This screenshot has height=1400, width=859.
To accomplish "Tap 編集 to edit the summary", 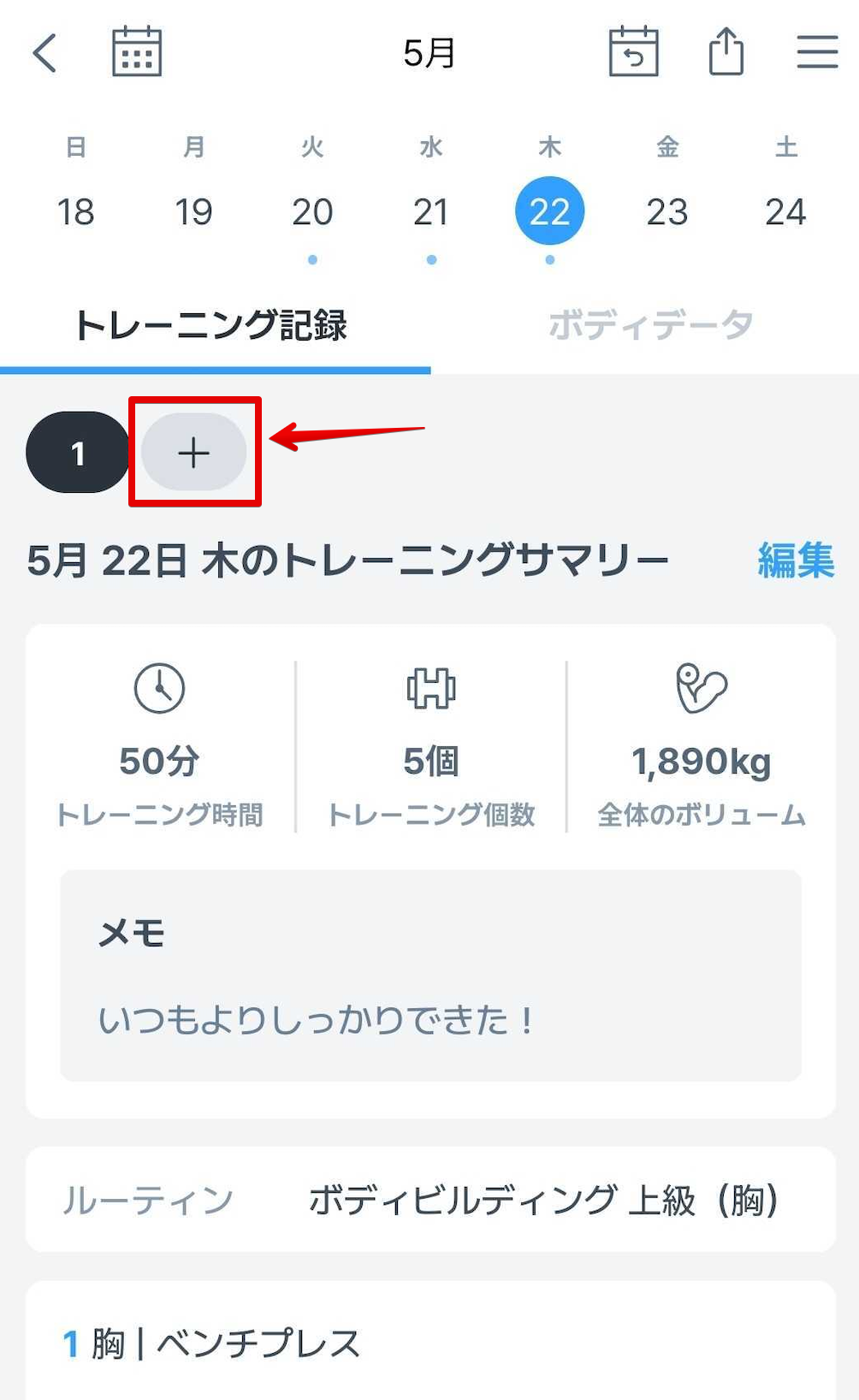I will click(x=795, y=561).
